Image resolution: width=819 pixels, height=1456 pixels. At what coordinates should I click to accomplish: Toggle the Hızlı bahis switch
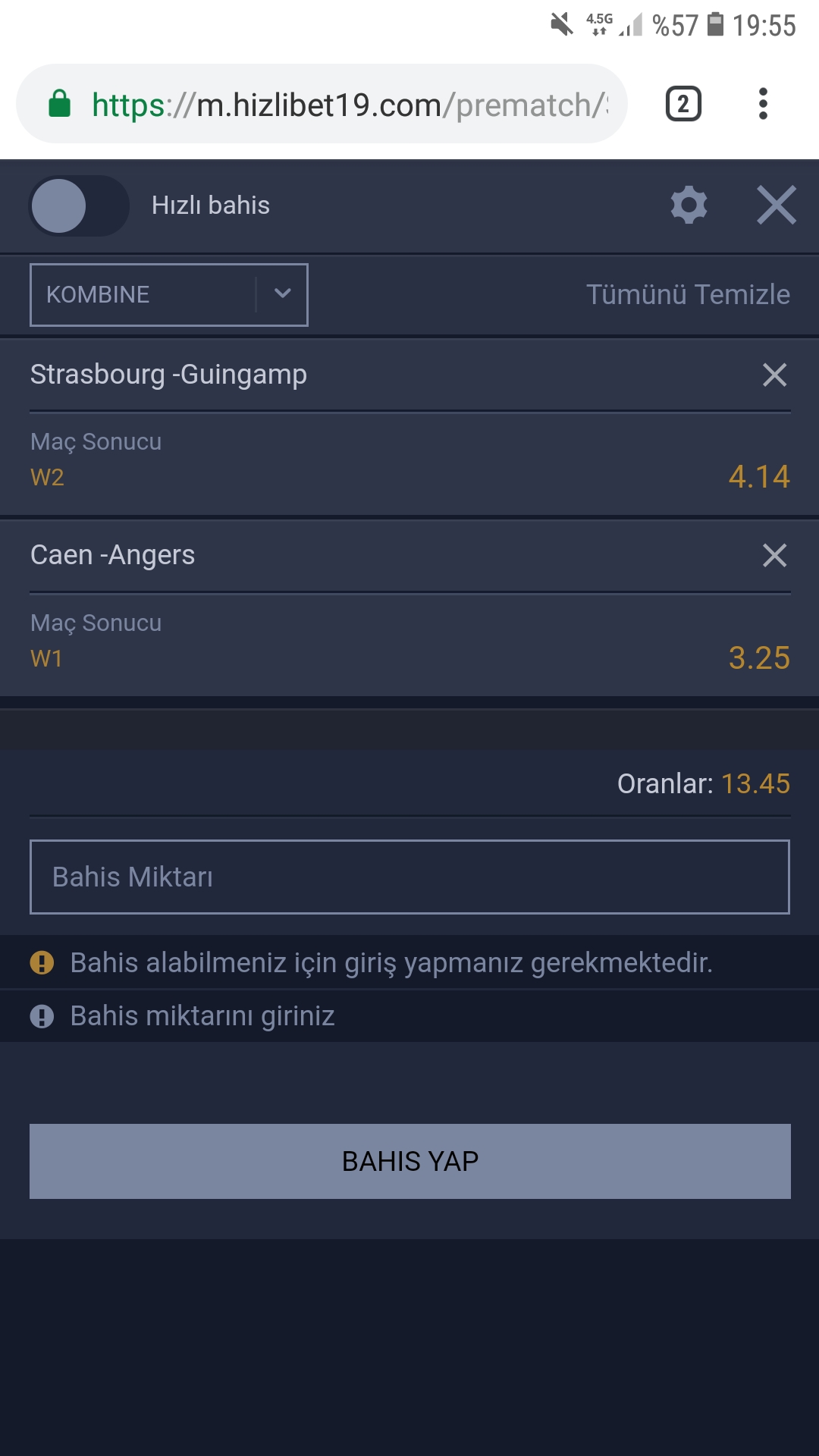pyautogui.click(x=79, y=206)
